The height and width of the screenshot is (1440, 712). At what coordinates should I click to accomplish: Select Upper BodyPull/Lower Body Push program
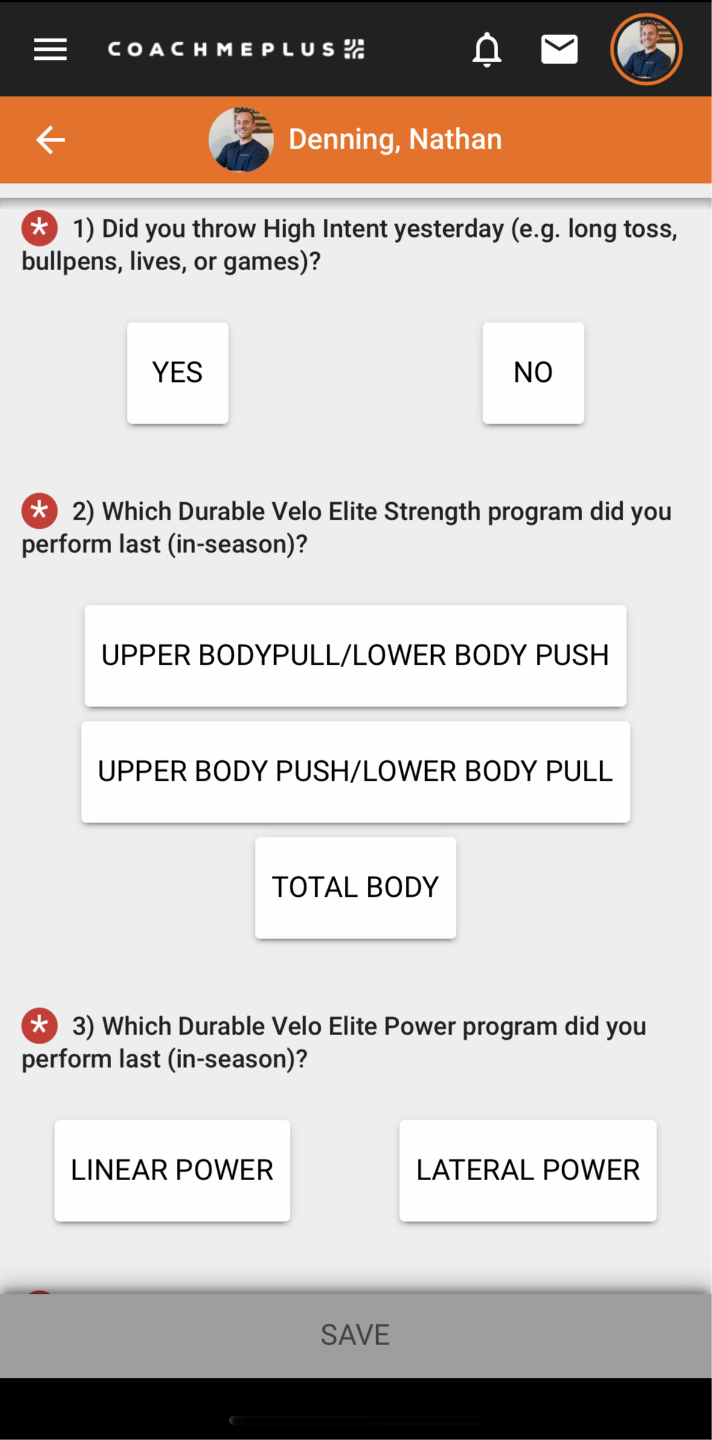point(355,655)
